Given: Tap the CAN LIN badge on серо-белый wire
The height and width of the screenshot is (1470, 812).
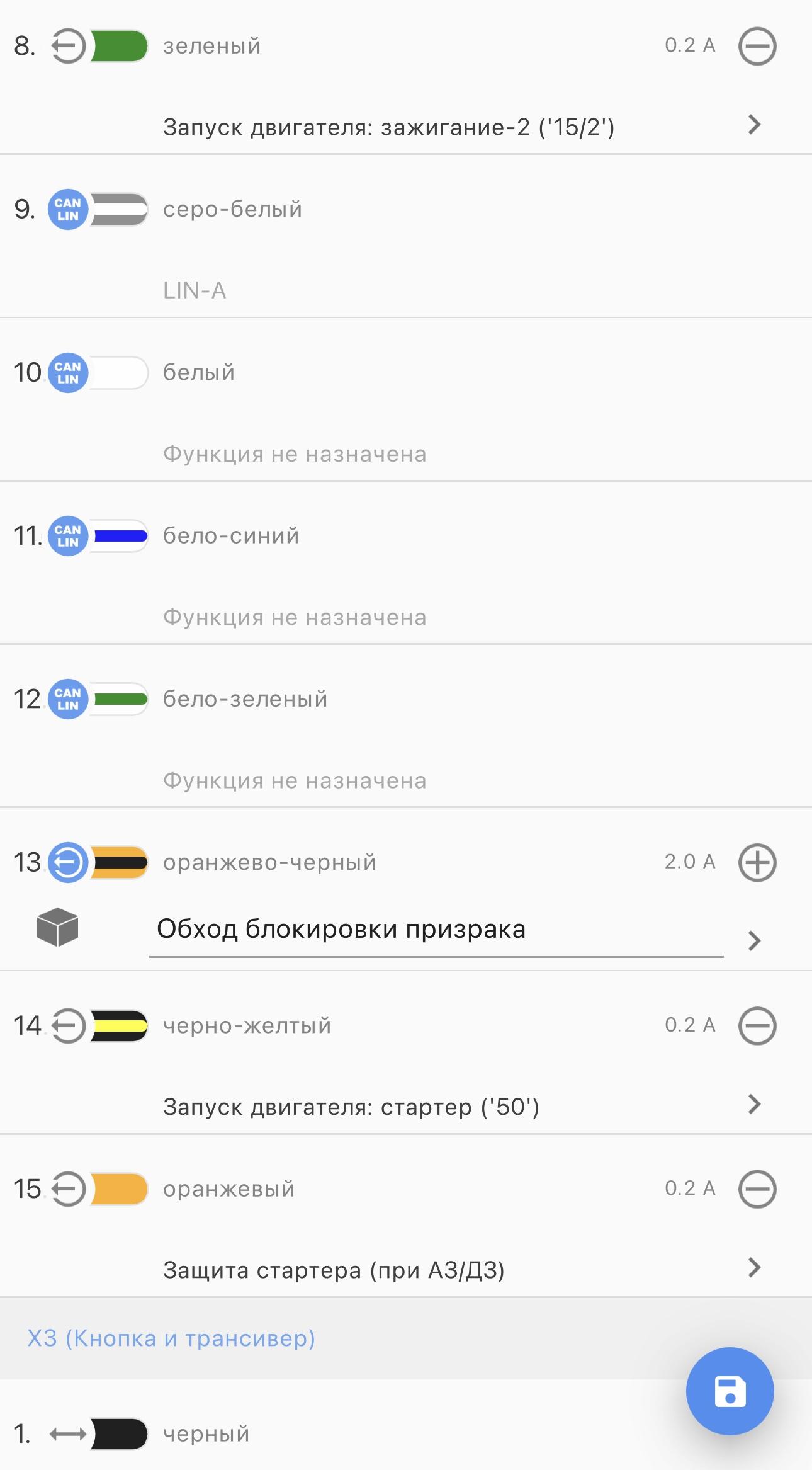Looking at the screenshot, I should pos(68,209).
